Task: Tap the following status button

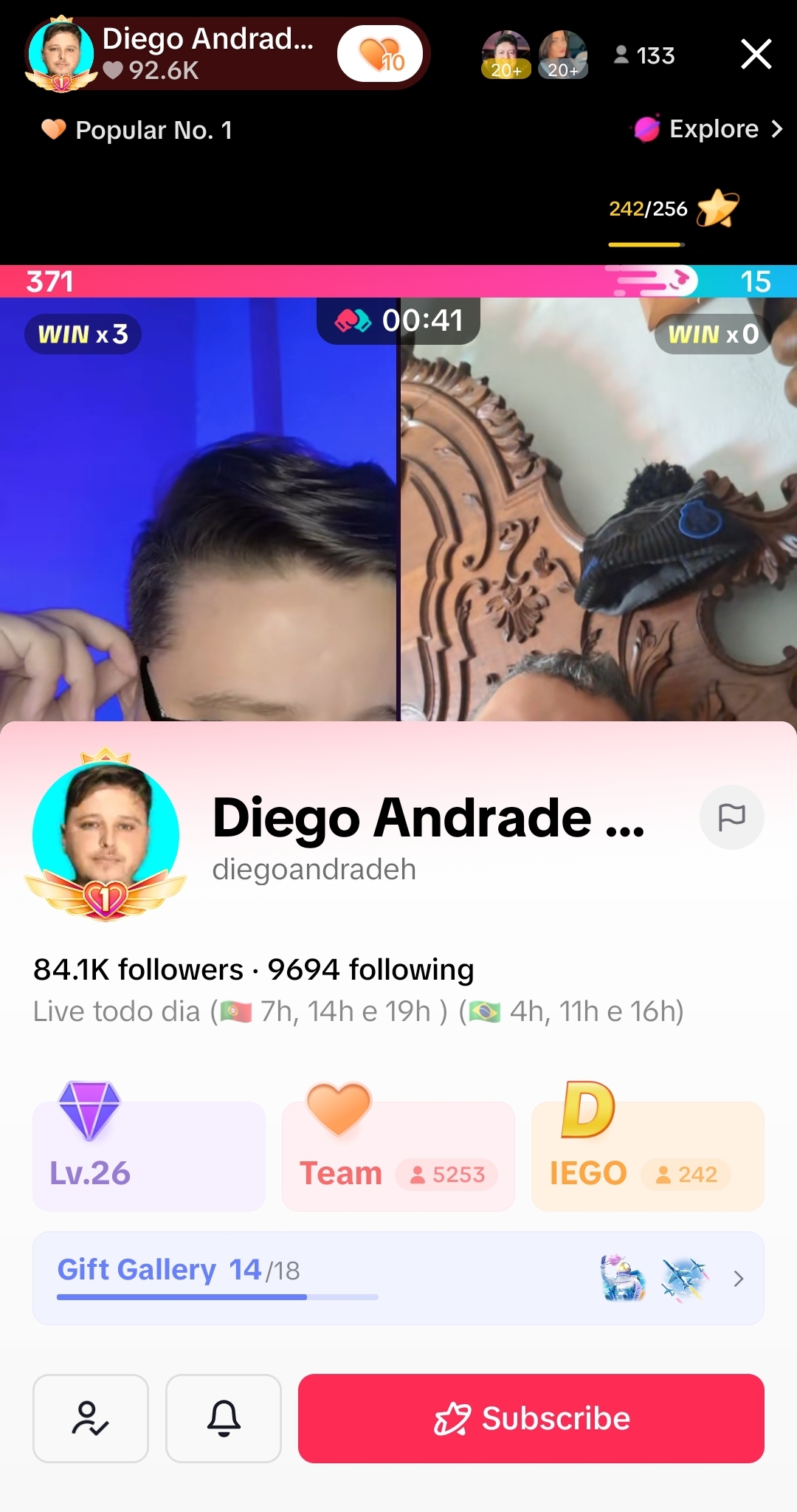Action: (x=91, y=1418)
